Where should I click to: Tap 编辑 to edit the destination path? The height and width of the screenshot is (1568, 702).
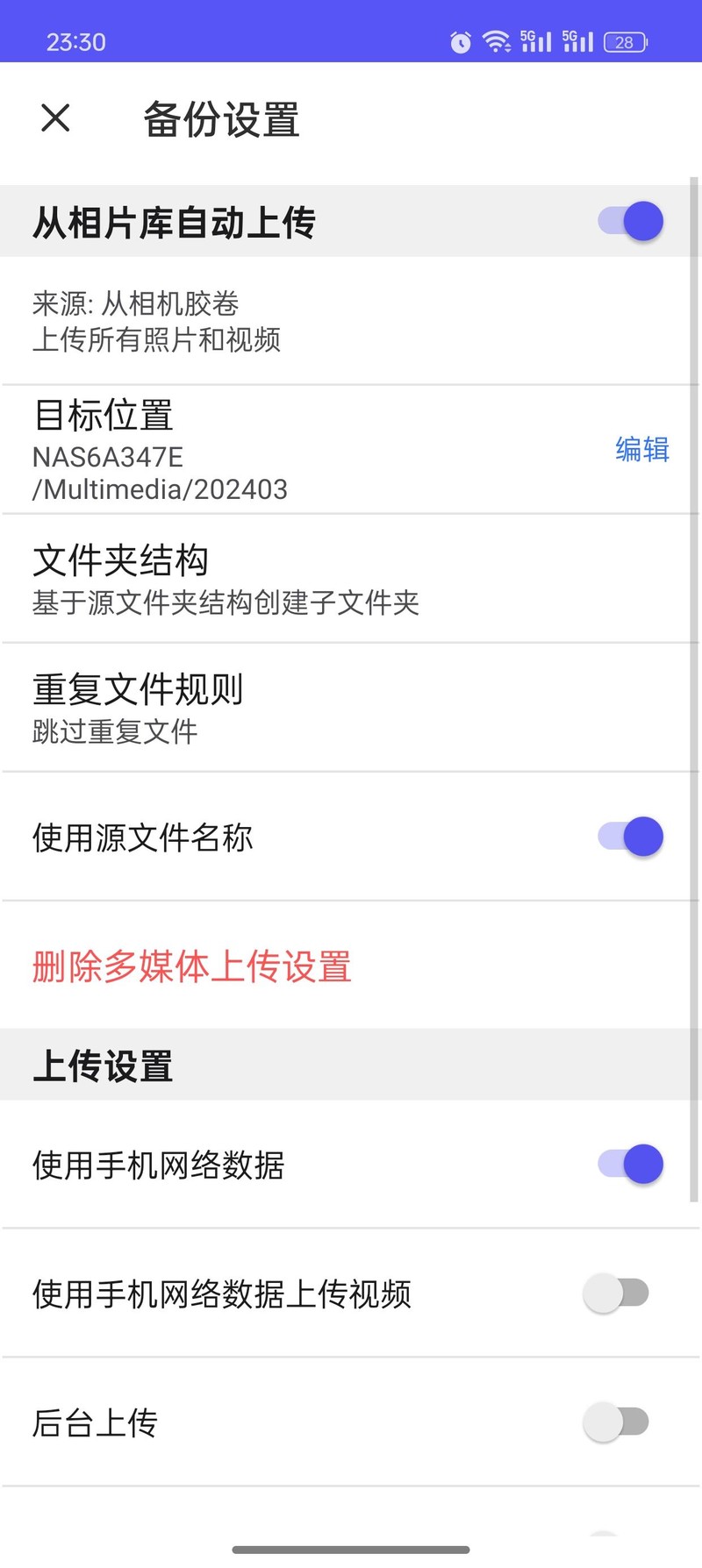pos(641,450)
